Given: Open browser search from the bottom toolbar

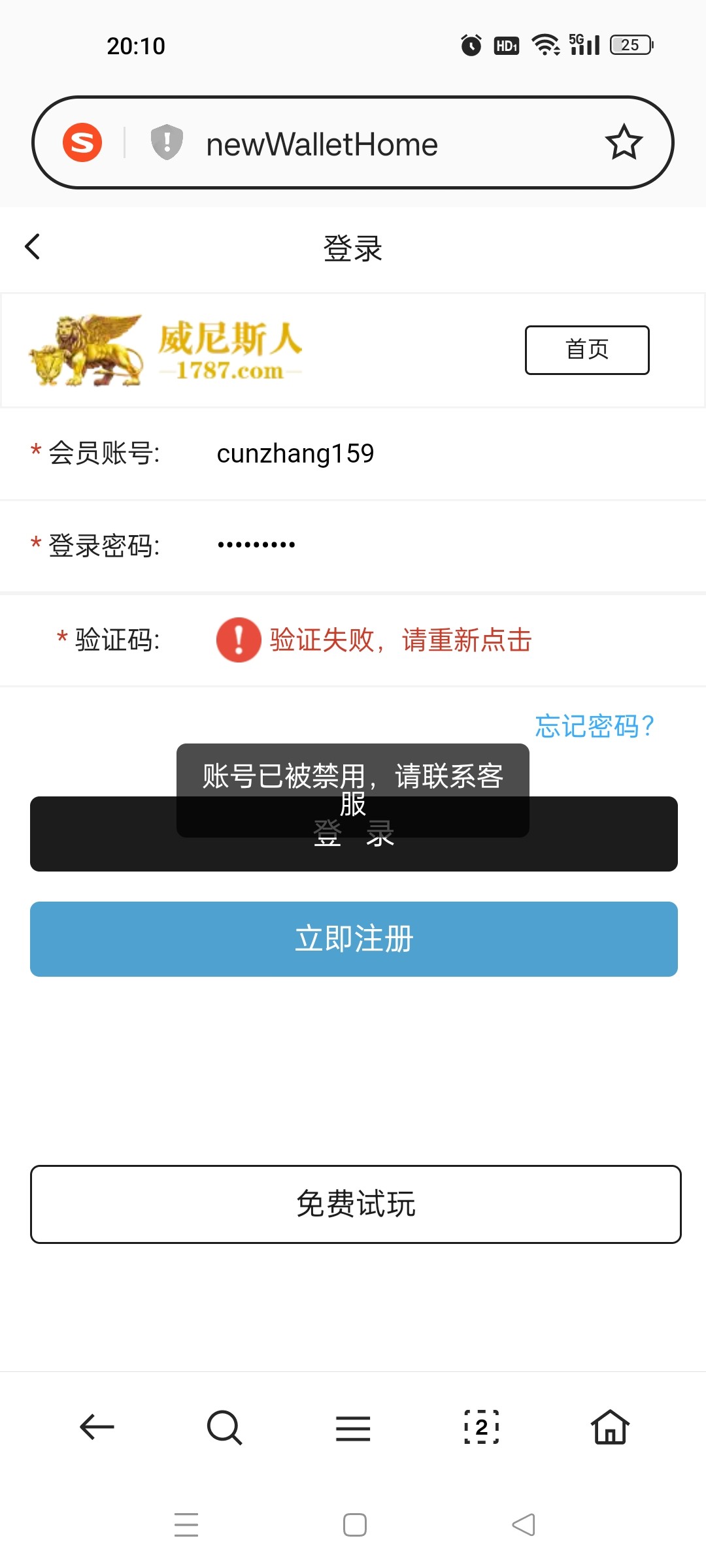Looking at the screenshot, I should 224,1427.
